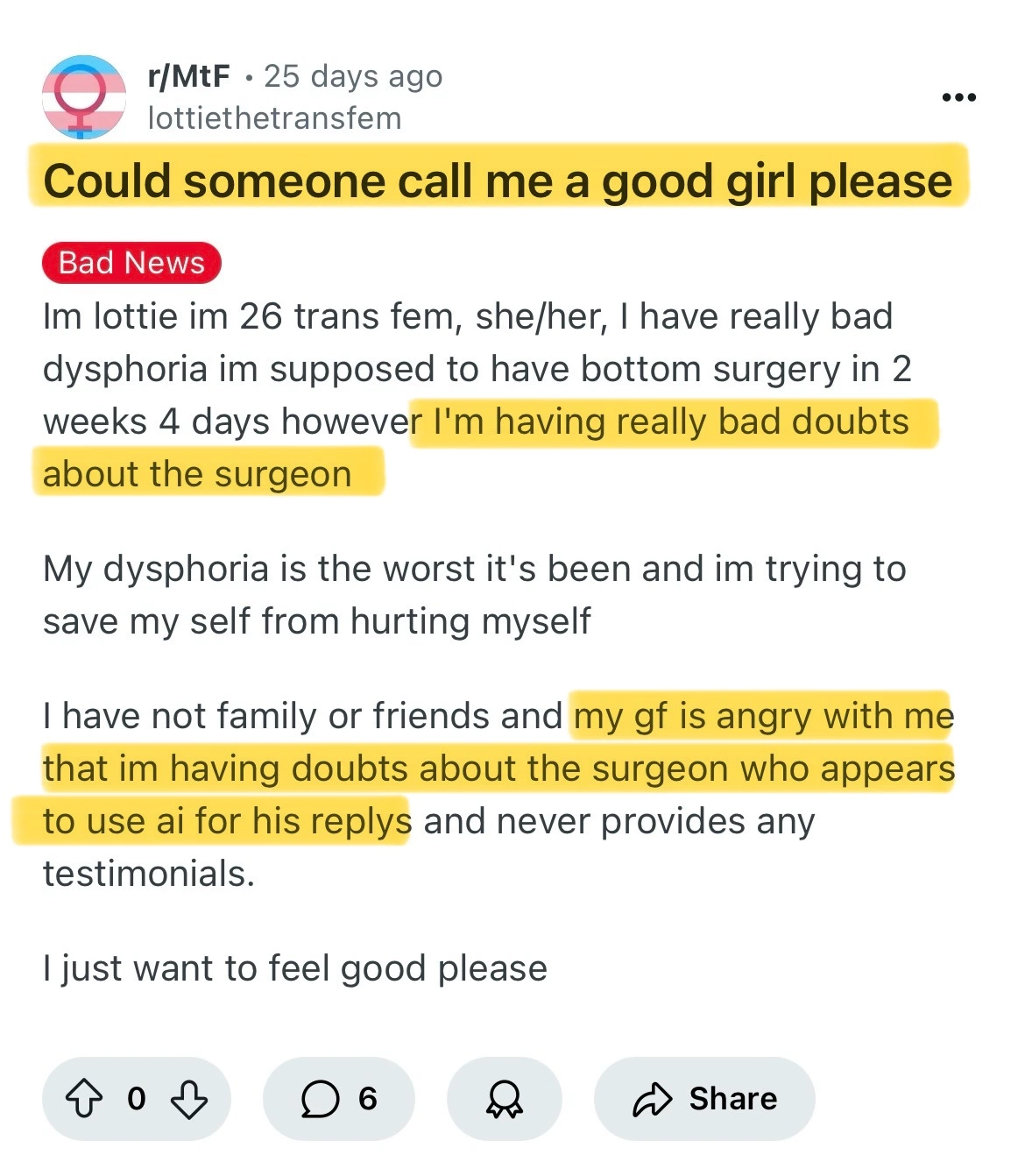Open the r/MtF community
Image resolution: width=1025 pixels, height=1176 pixels.
[x=188, y=76]
